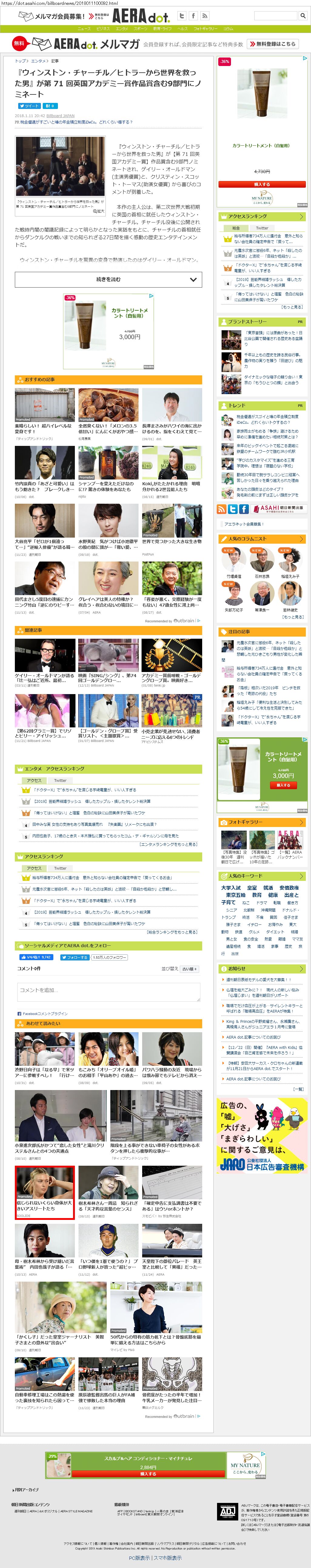Follow AERA dot. via フォローする button
The height and width of the screenshot is (1568, 311).
tap(74, 957)
